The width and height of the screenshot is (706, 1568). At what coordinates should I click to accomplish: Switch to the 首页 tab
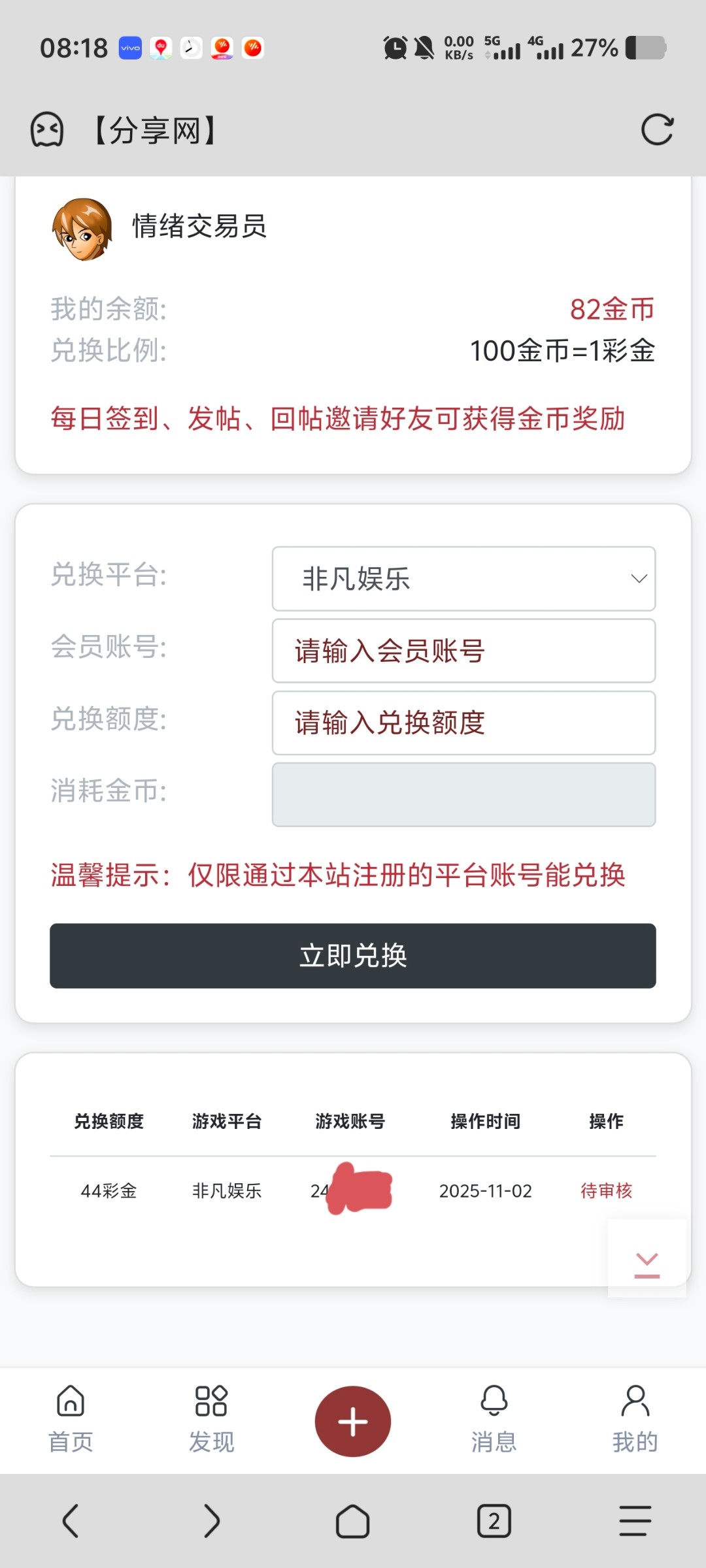(x=71, y=1419)
